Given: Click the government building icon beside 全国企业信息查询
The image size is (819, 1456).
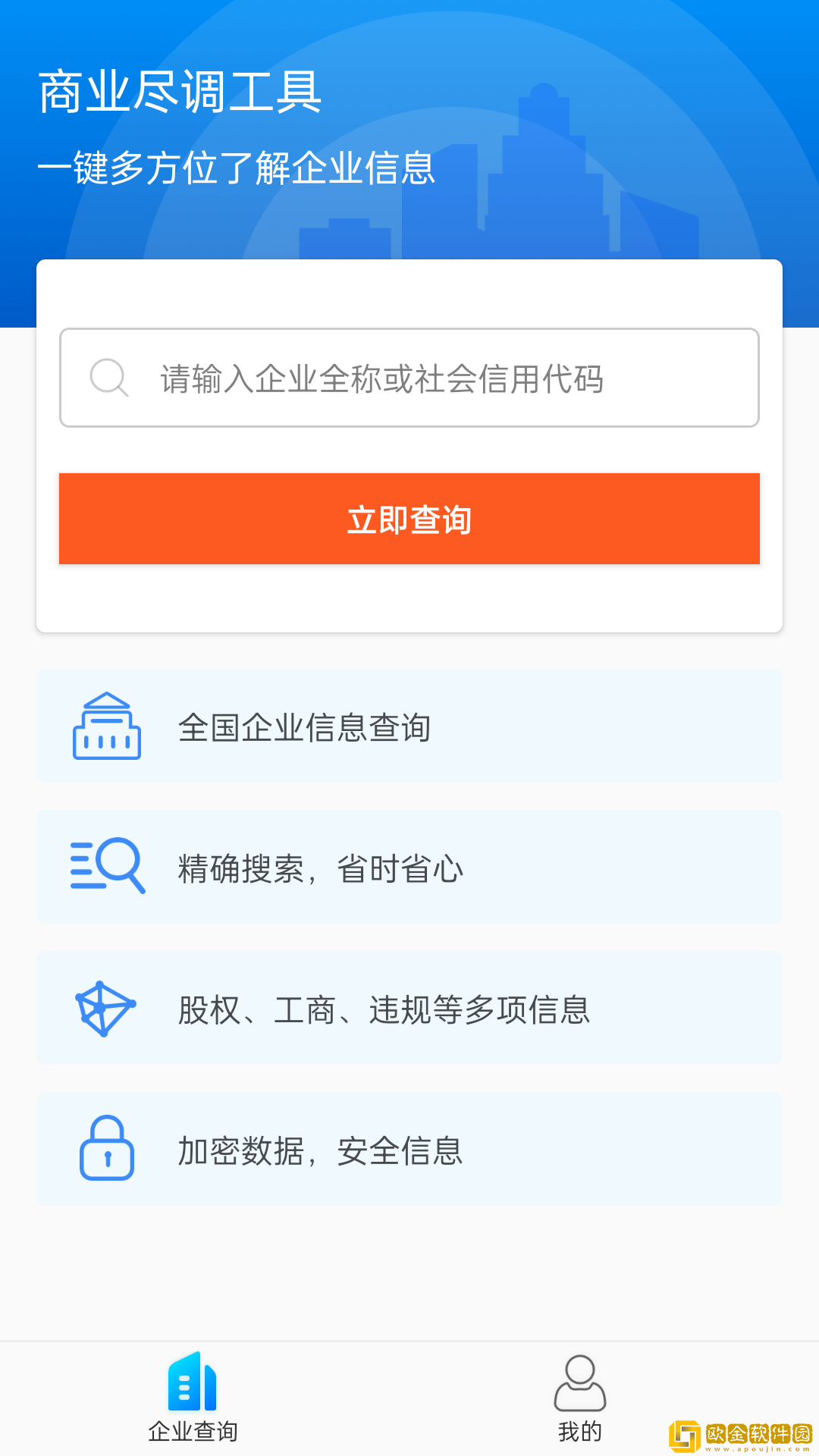Looking at the screenshot, I should (x=107, y=726).
